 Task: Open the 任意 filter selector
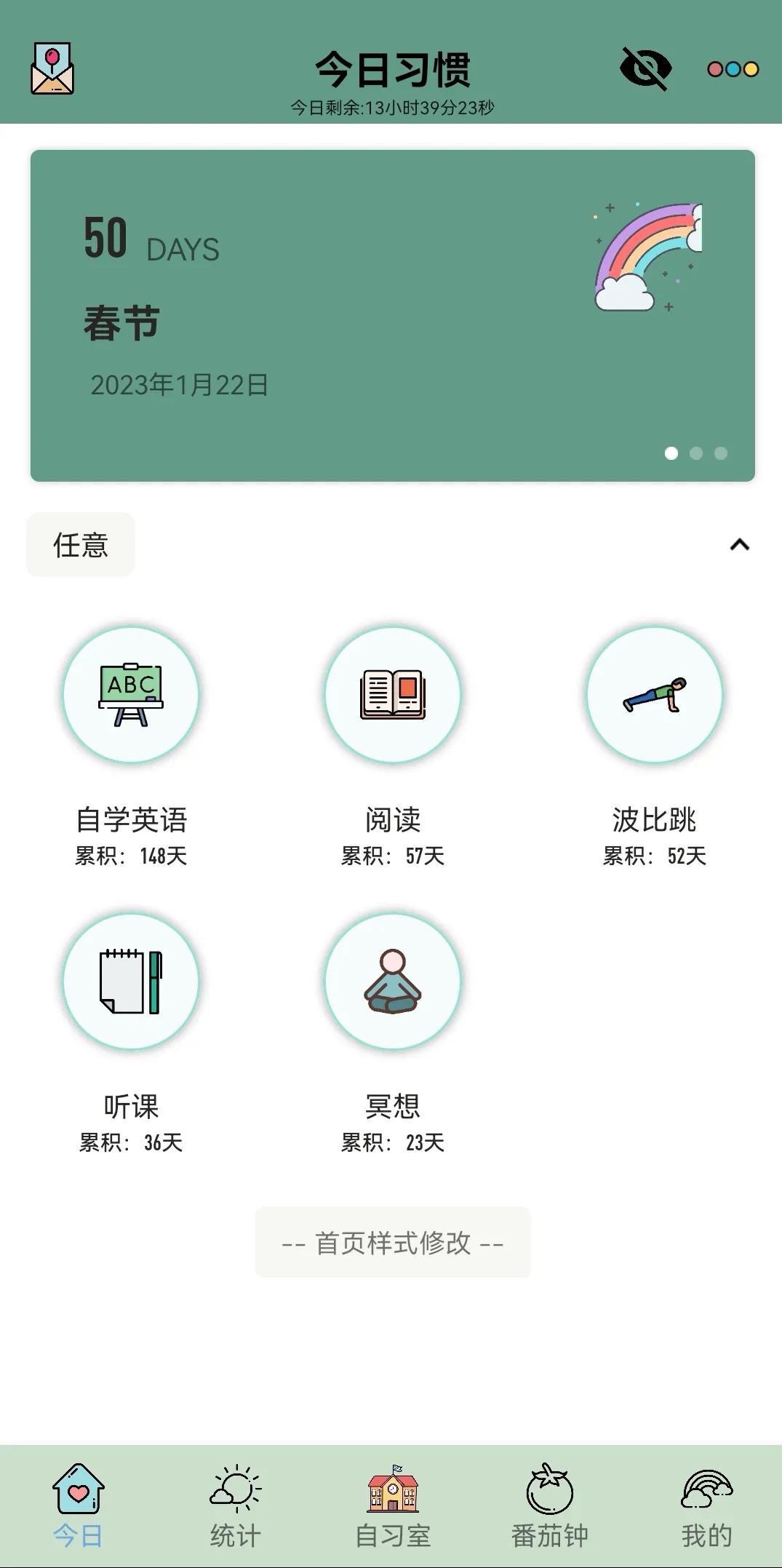(80, 544)
